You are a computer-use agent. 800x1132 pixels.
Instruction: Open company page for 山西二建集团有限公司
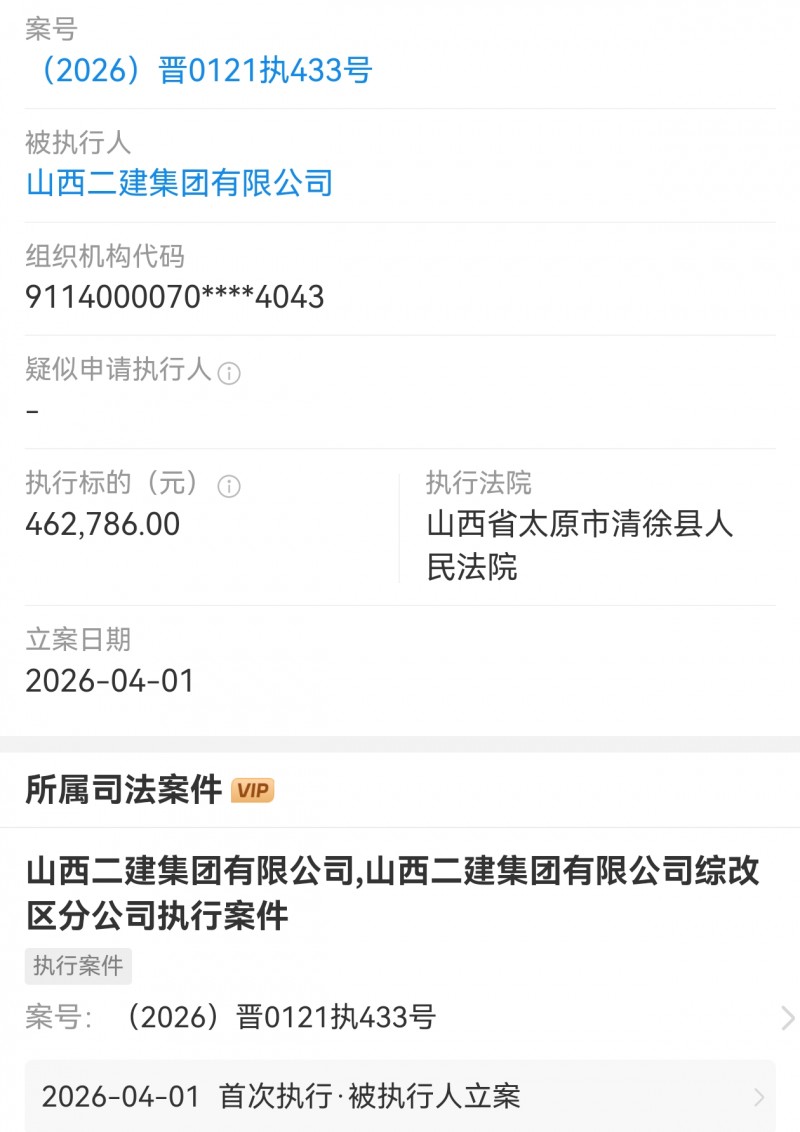[180, 184]
